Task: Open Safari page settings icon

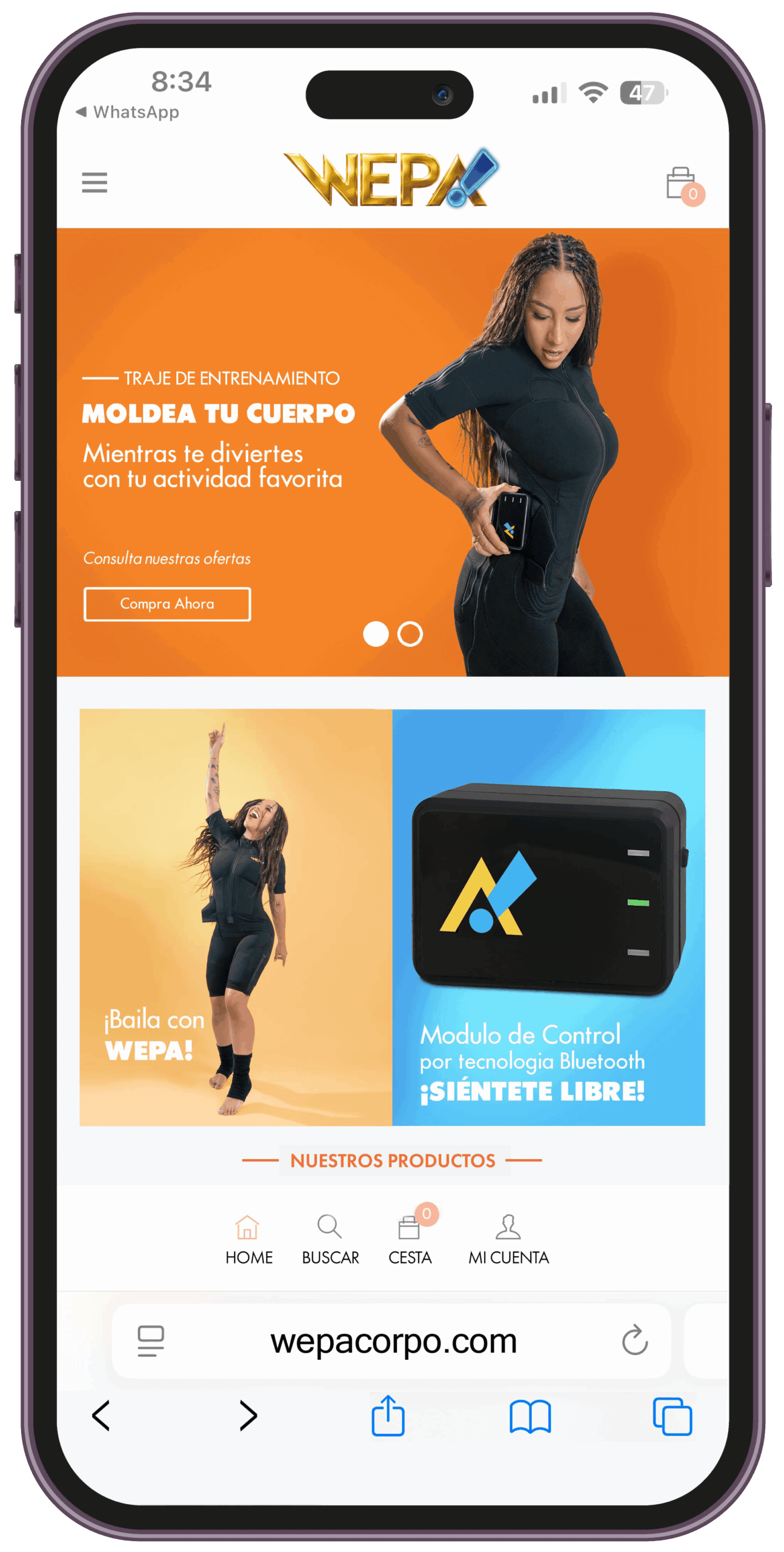Action: point(150,1340)
